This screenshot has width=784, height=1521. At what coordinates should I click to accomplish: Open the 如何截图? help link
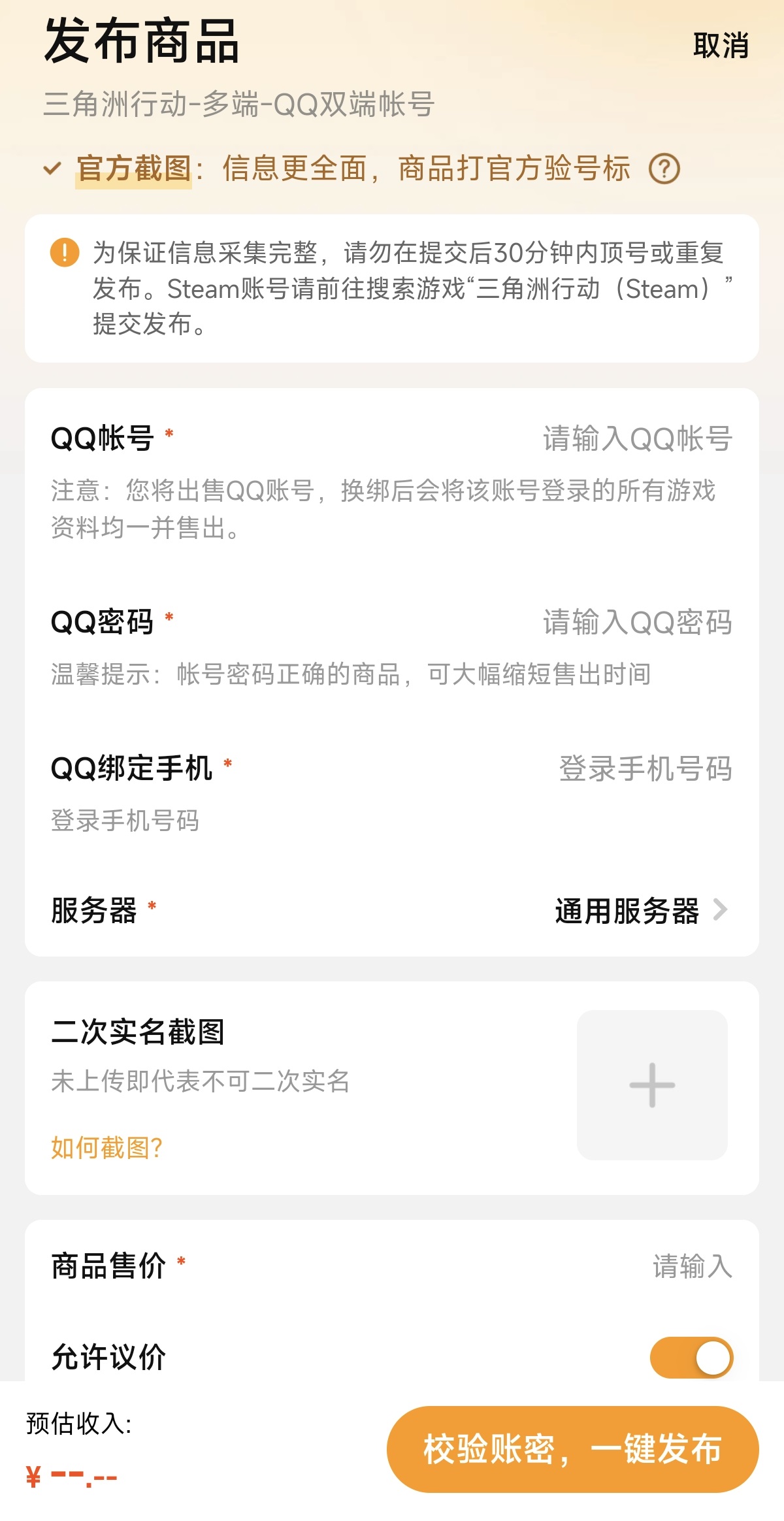pyautogui.click(x=106, y=1148)
